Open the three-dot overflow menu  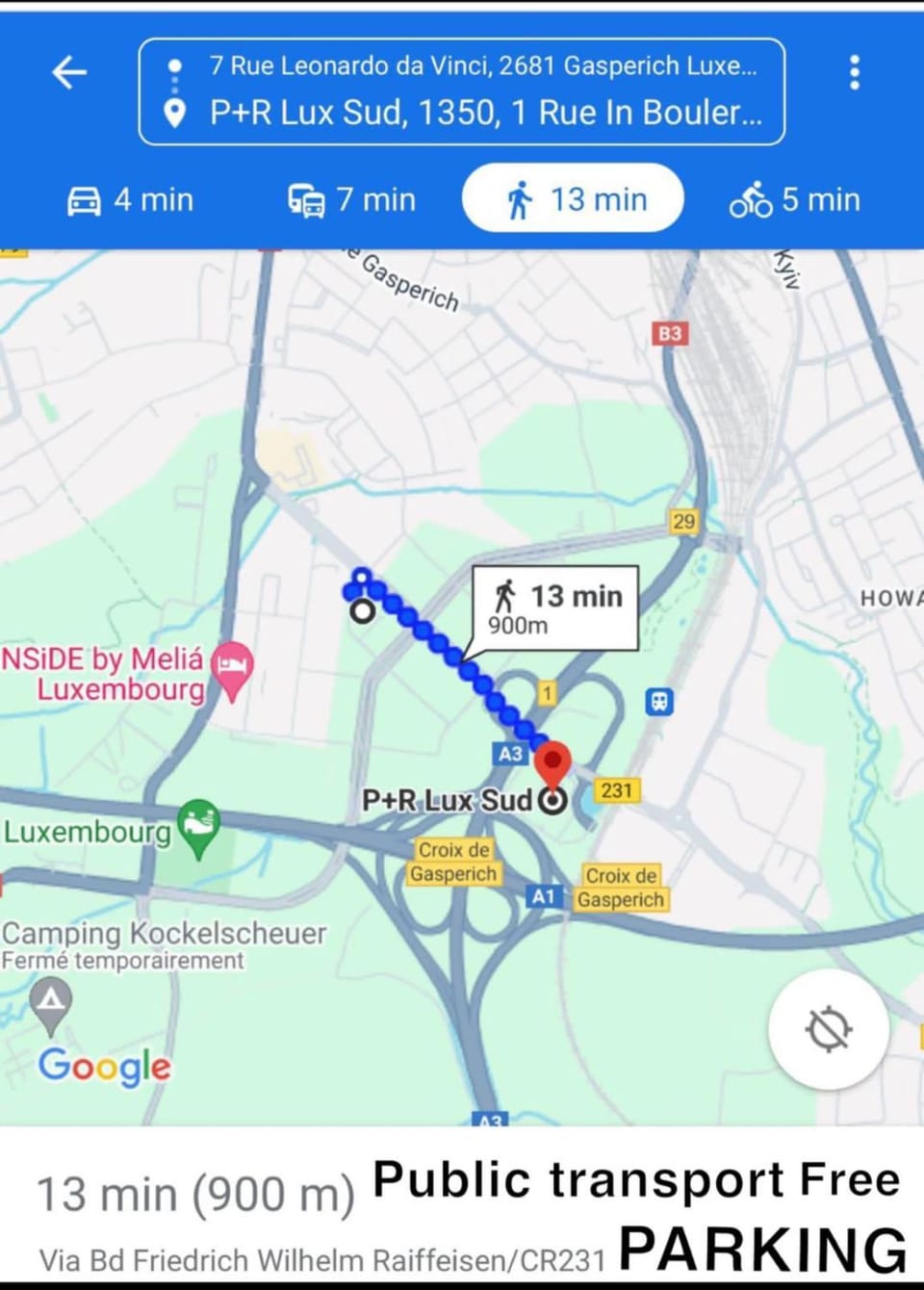tap(854, 72)
